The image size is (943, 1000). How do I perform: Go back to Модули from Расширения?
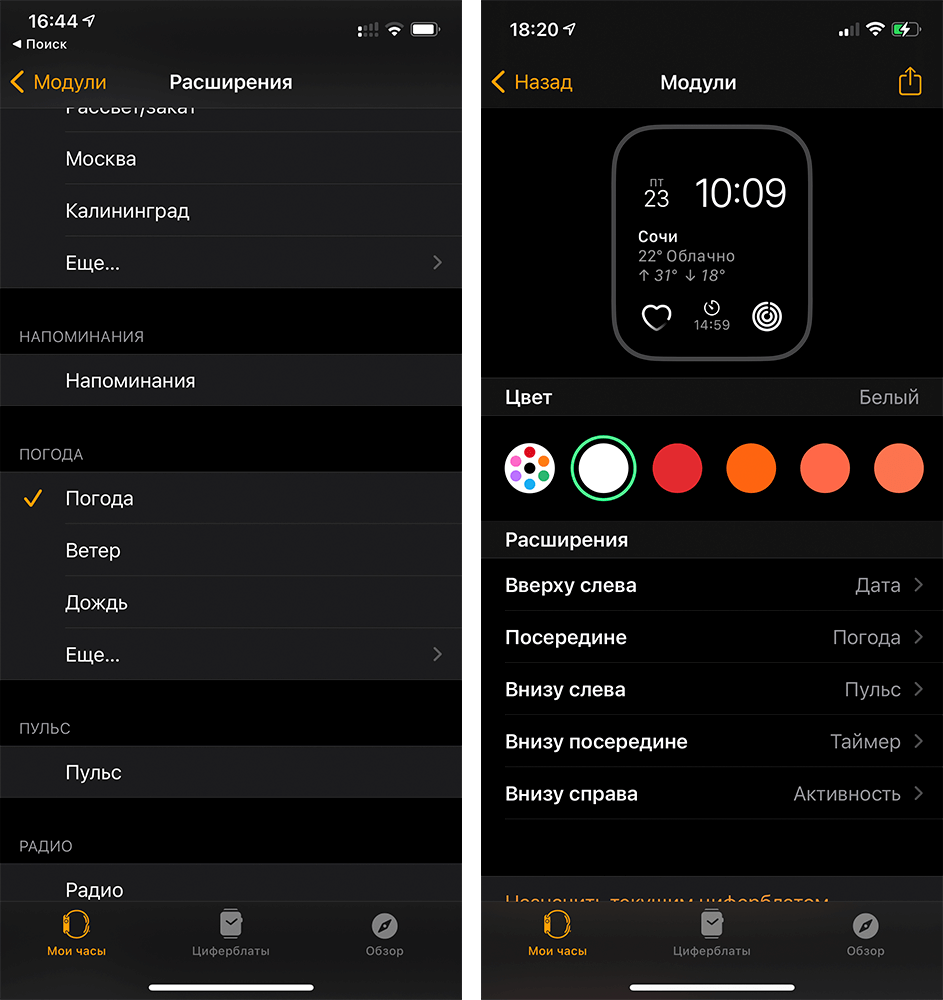[x=58, y=83]
